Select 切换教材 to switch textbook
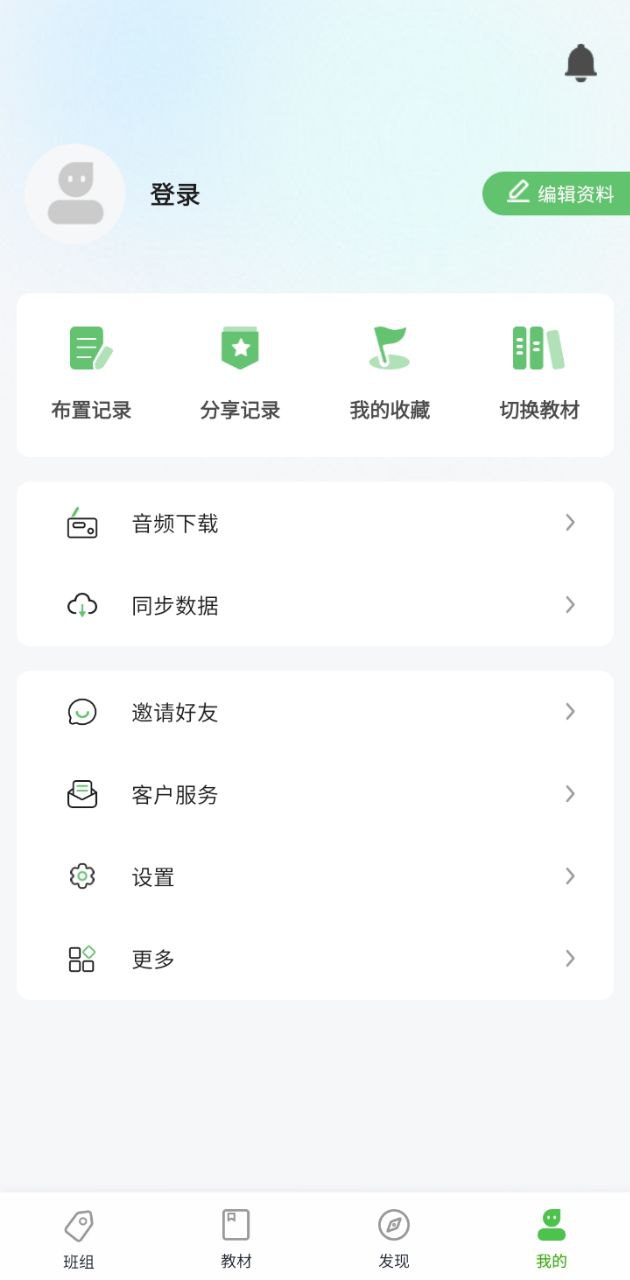 click(x=539, y=373)
